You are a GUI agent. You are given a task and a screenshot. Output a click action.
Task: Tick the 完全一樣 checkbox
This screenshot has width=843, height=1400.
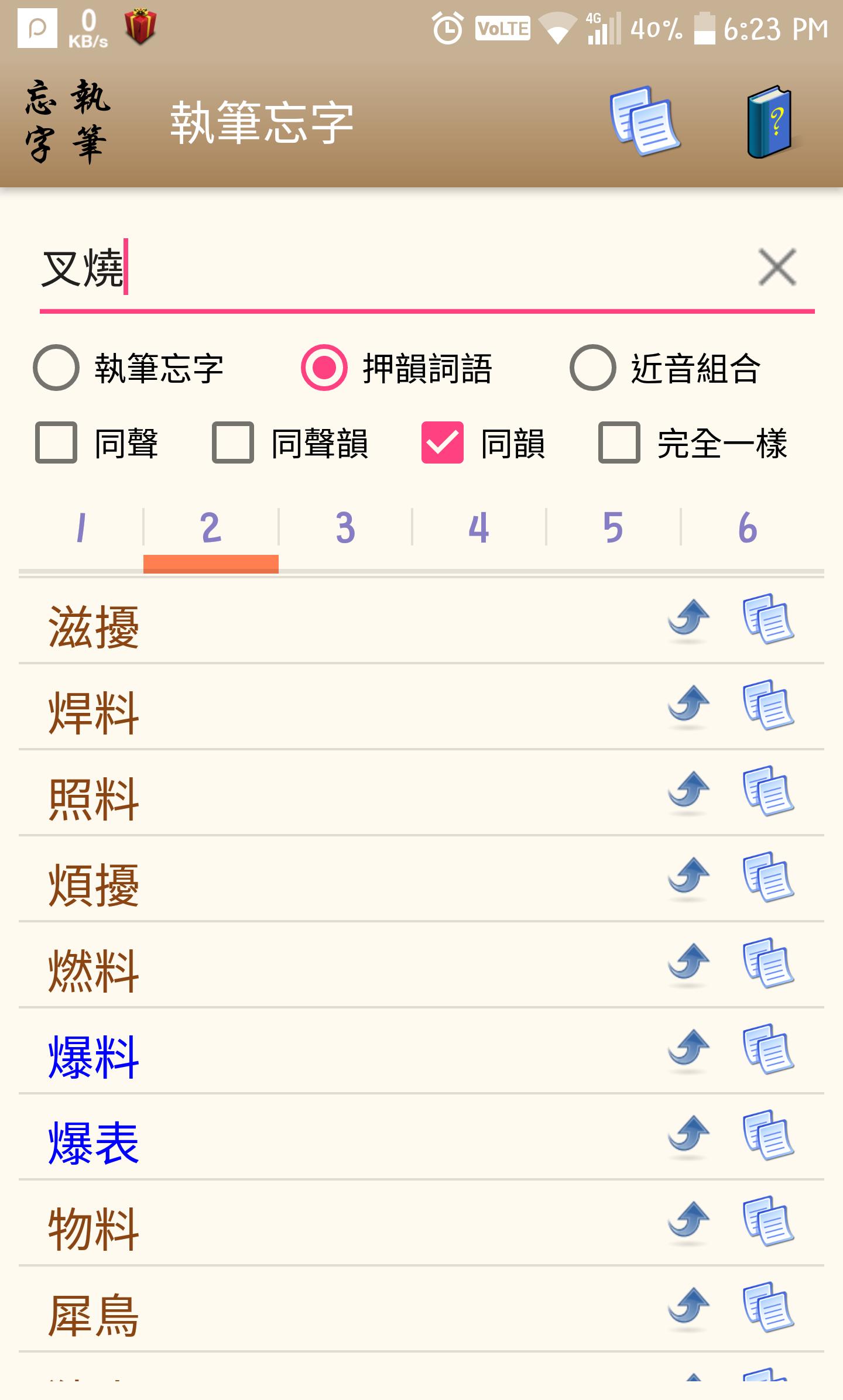(619, 442)
